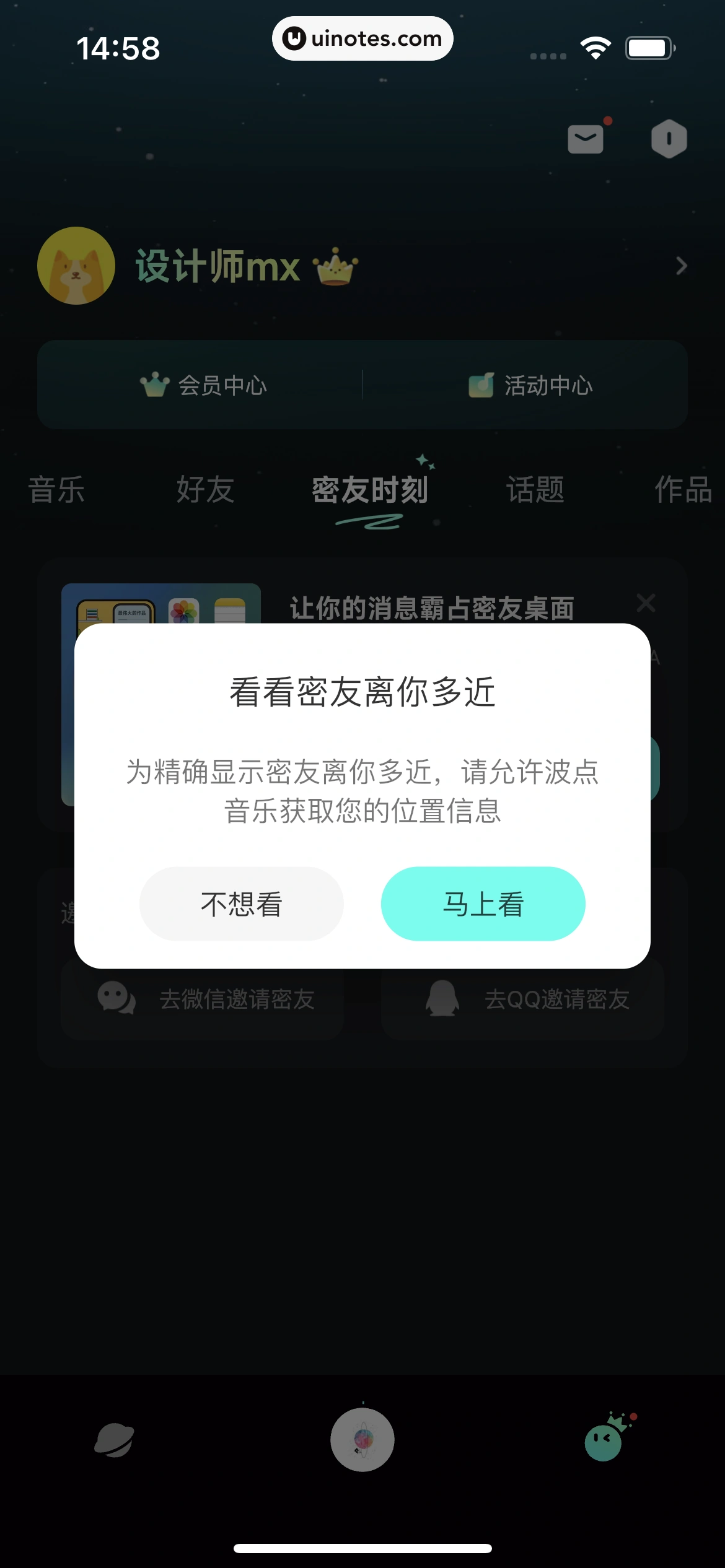Viewport: 725px width, 1568px height.
Task: Open the 会员中心 membership center
Action: tap(204, 385)
